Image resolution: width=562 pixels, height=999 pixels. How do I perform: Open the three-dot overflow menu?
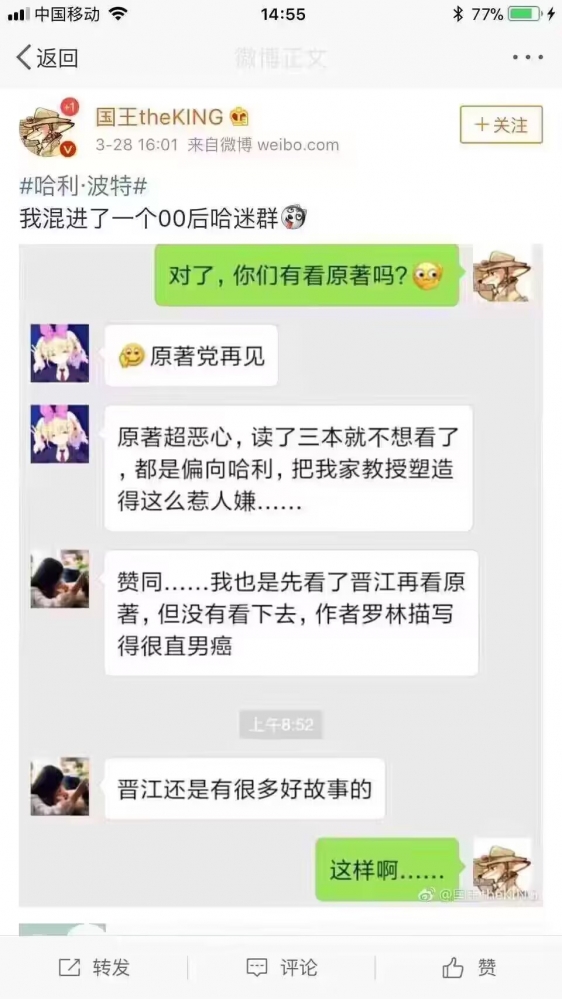coord(528,58)
